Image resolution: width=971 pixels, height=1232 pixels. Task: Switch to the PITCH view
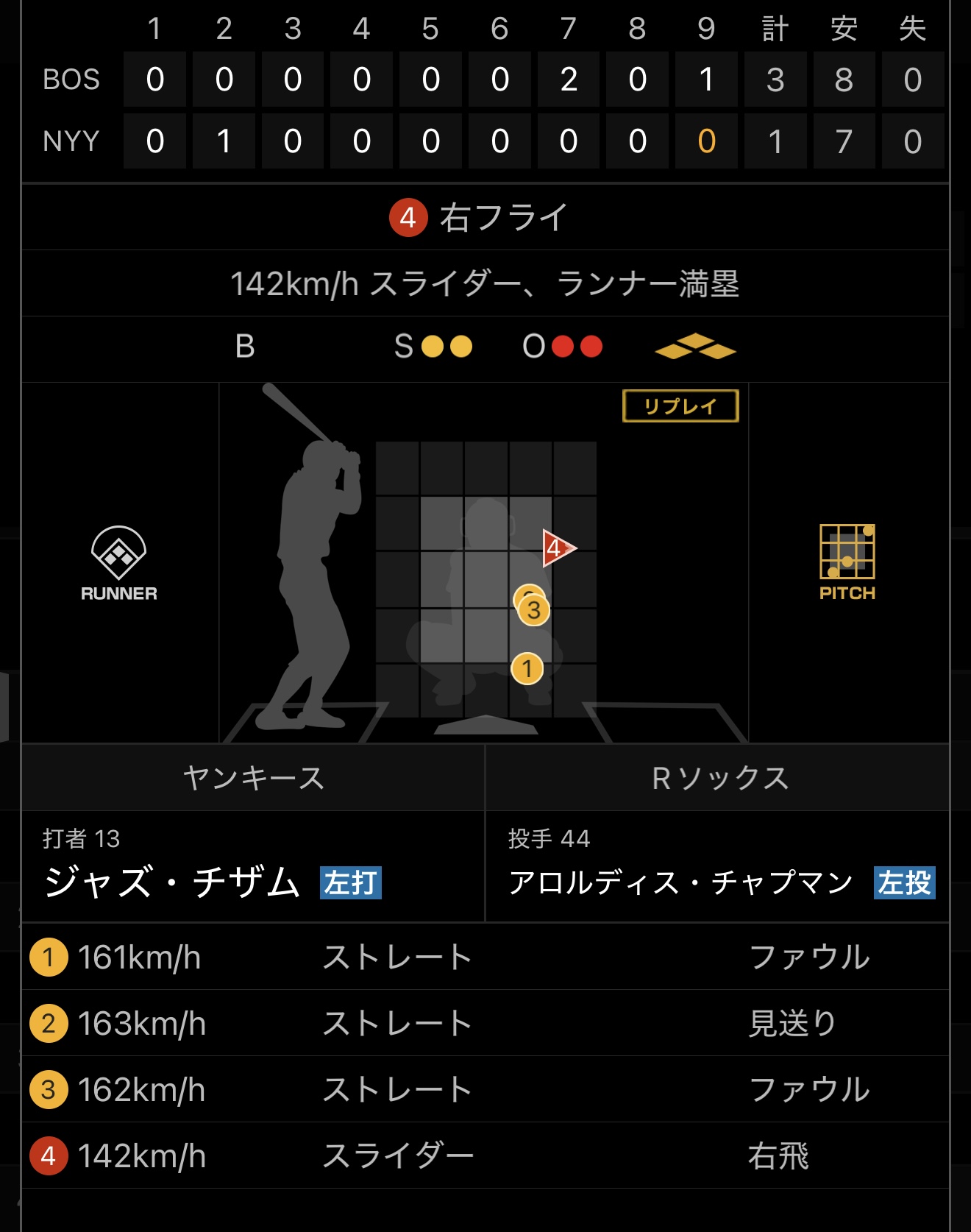(847, 563)
